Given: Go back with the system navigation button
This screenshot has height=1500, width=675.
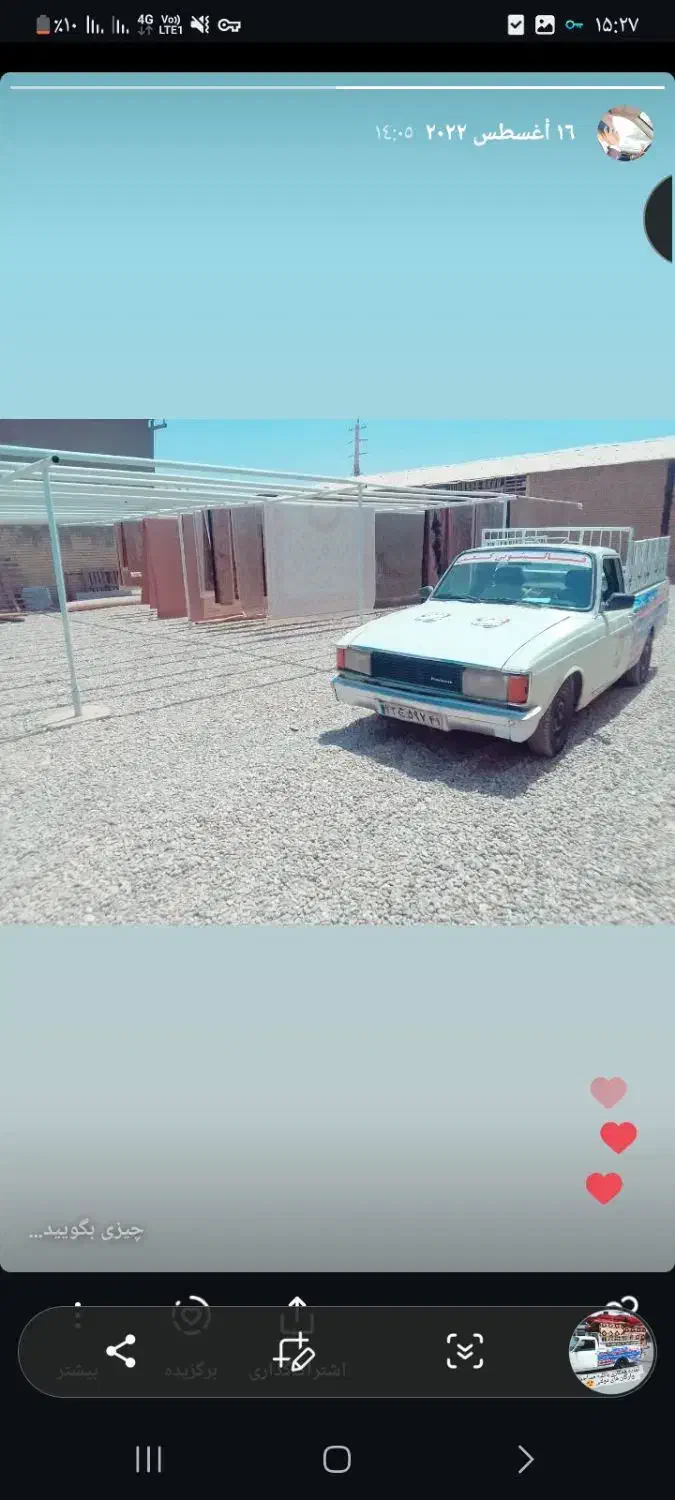Looking at the screenshot, I should [x=525, y=1460].
